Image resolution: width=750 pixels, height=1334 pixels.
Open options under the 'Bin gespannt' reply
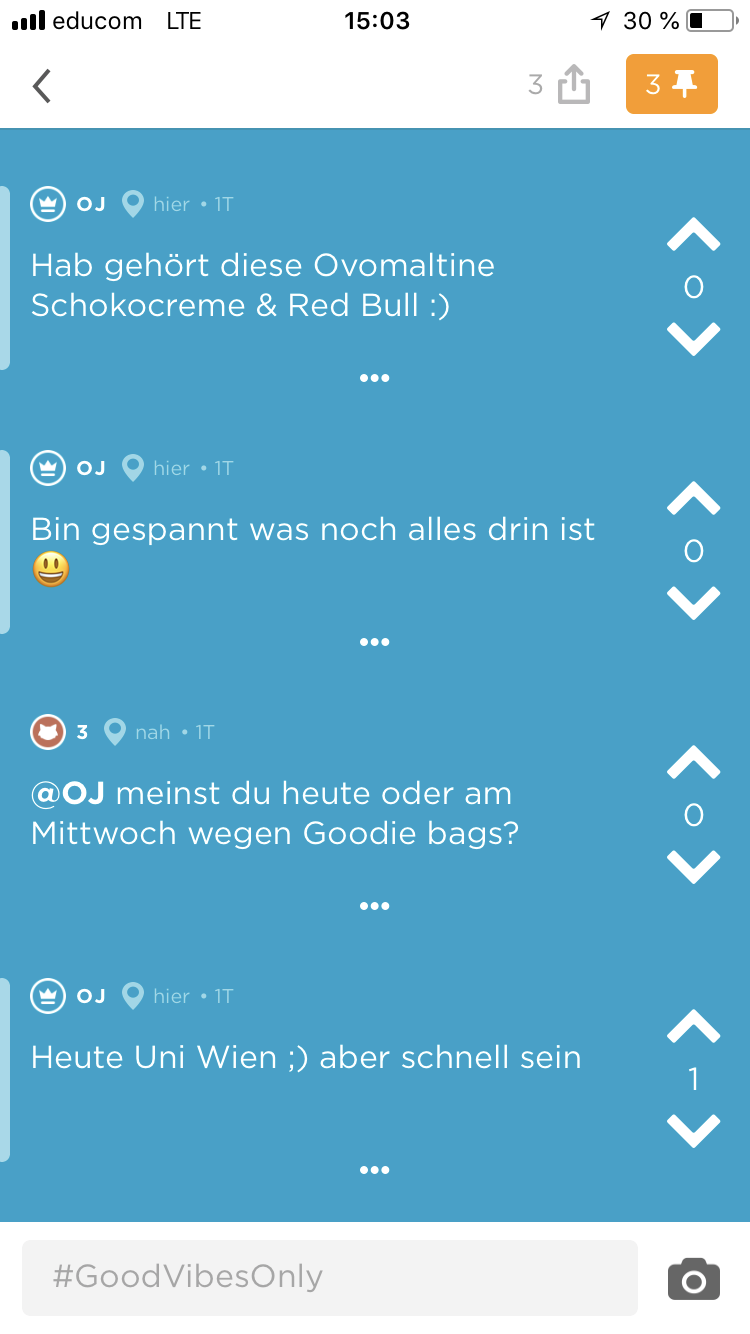click(374, 642)
